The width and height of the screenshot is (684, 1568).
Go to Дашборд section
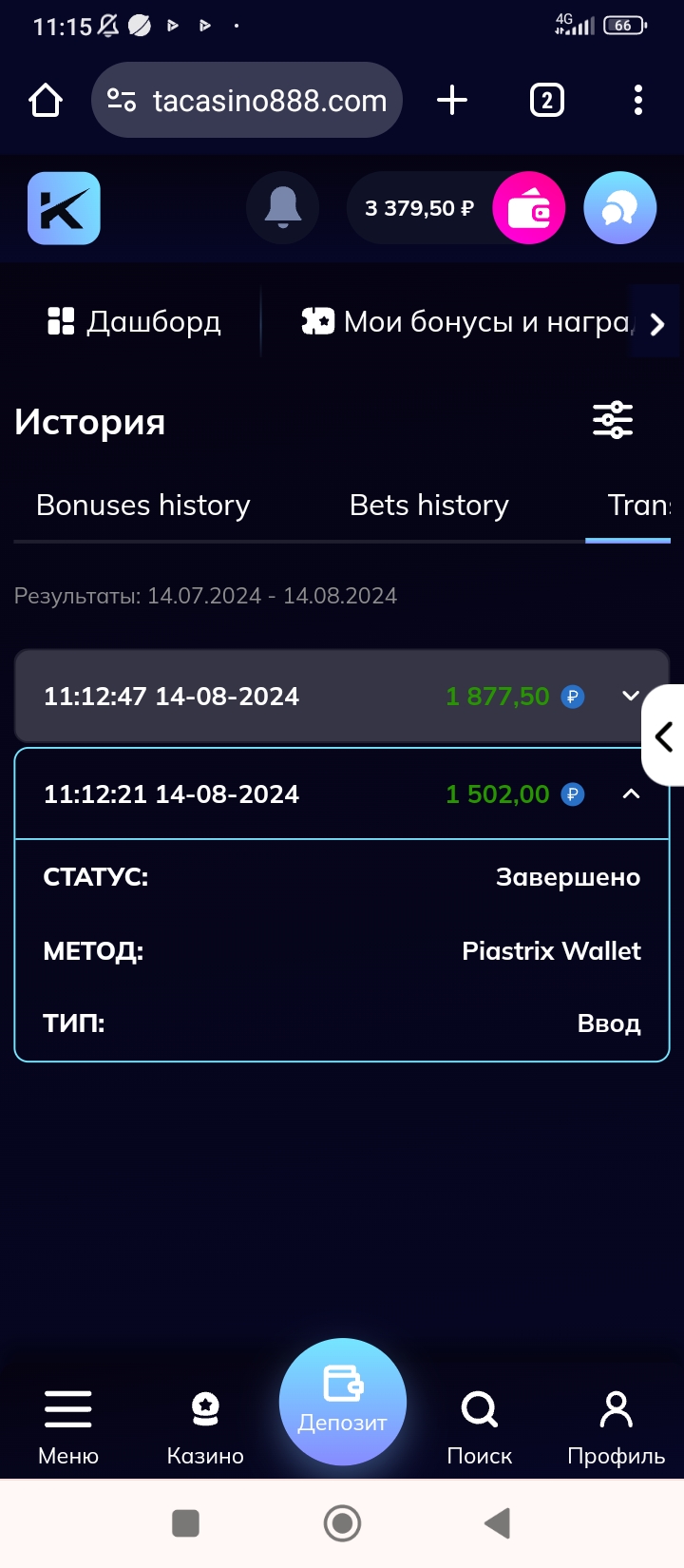tap(134, 322)
